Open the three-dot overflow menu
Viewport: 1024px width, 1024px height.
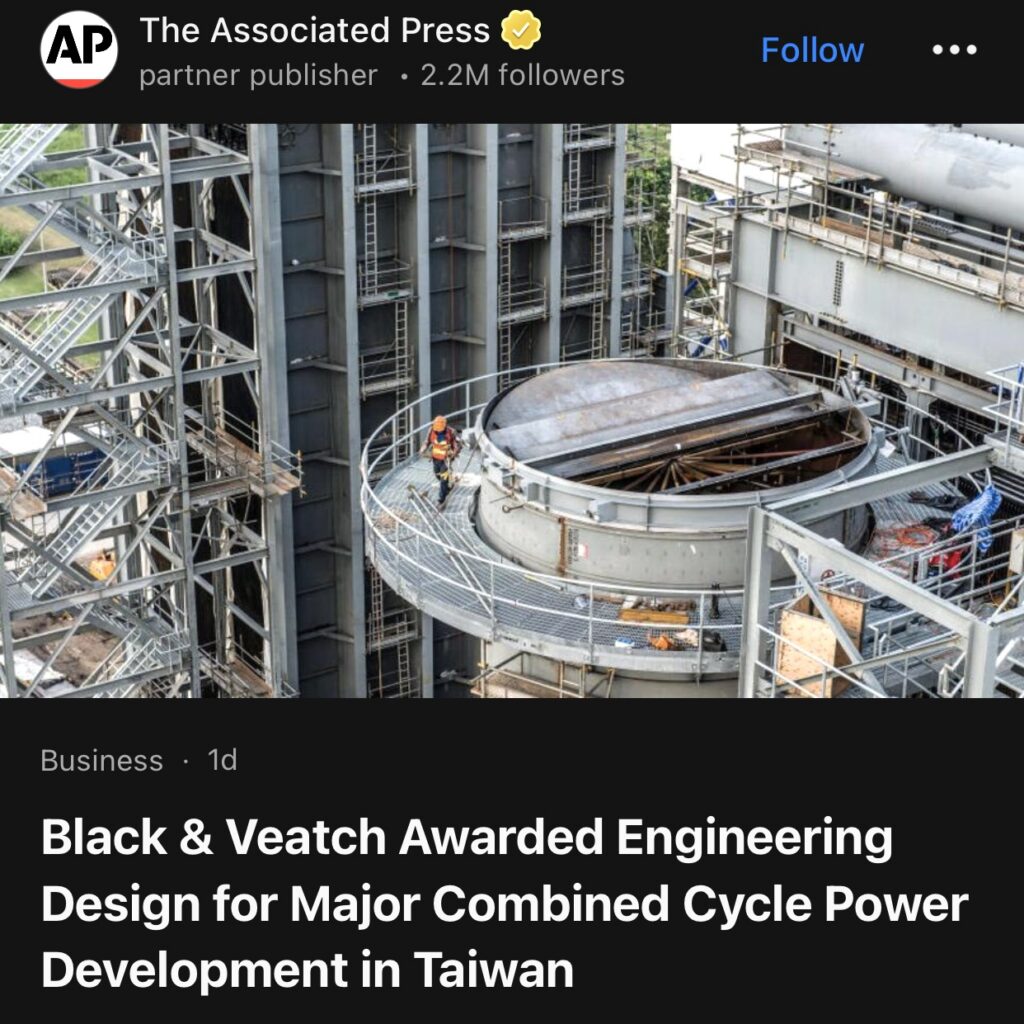coord(953,50)
